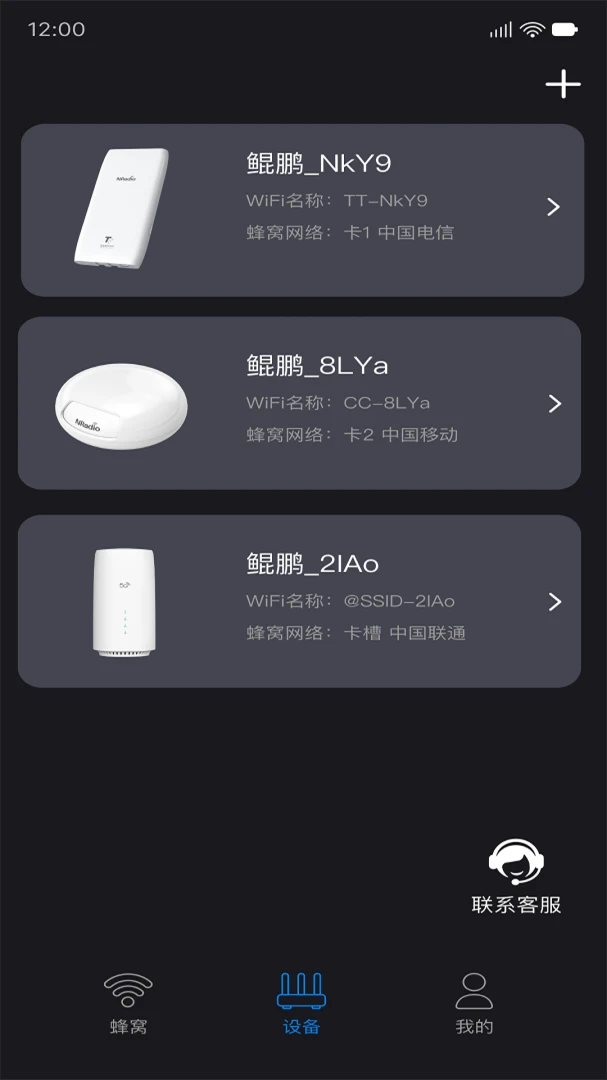Image resolution: width=607 pixels, height=1080 pixels.
Task: Add a new device with the plus icon
Action: (x=563, y=84)
